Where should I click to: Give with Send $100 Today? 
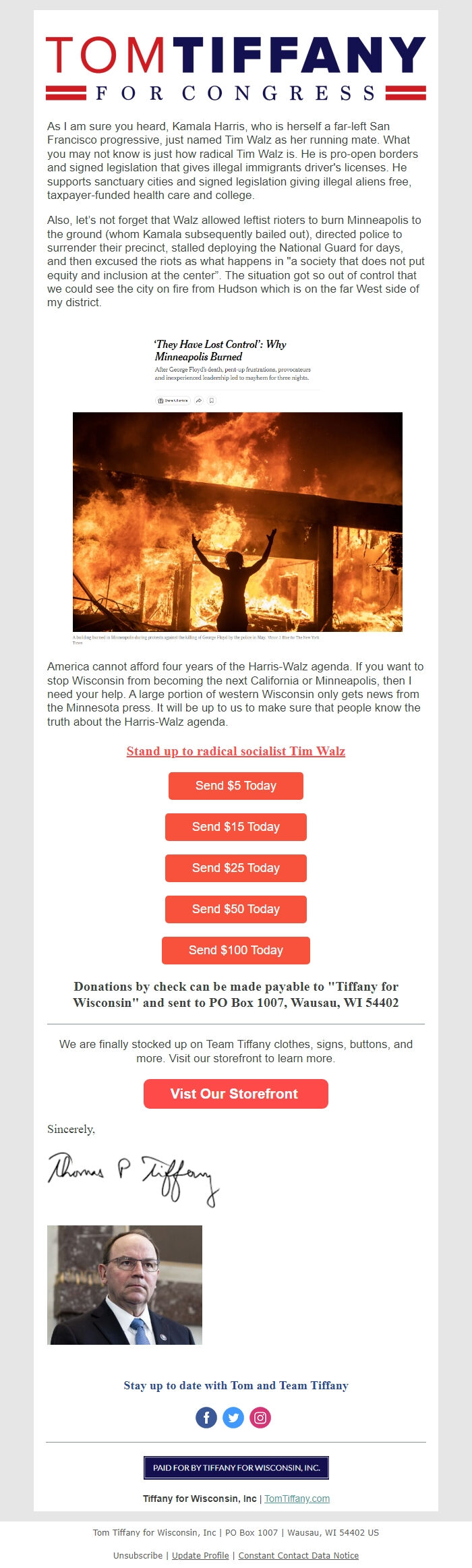pyautogui.click(x=235, y=950)
